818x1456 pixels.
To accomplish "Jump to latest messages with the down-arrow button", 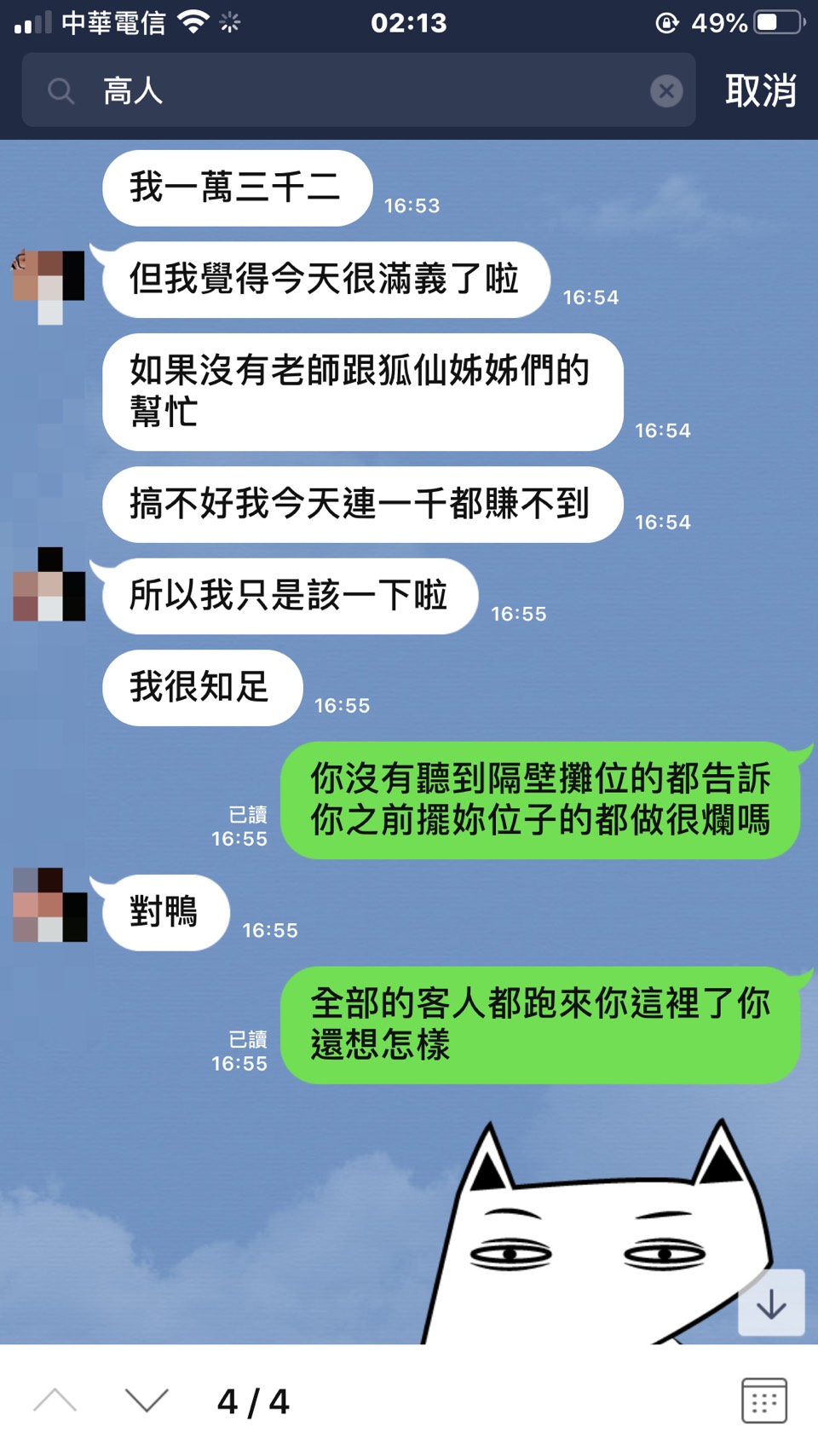I will click(771, 1303).
